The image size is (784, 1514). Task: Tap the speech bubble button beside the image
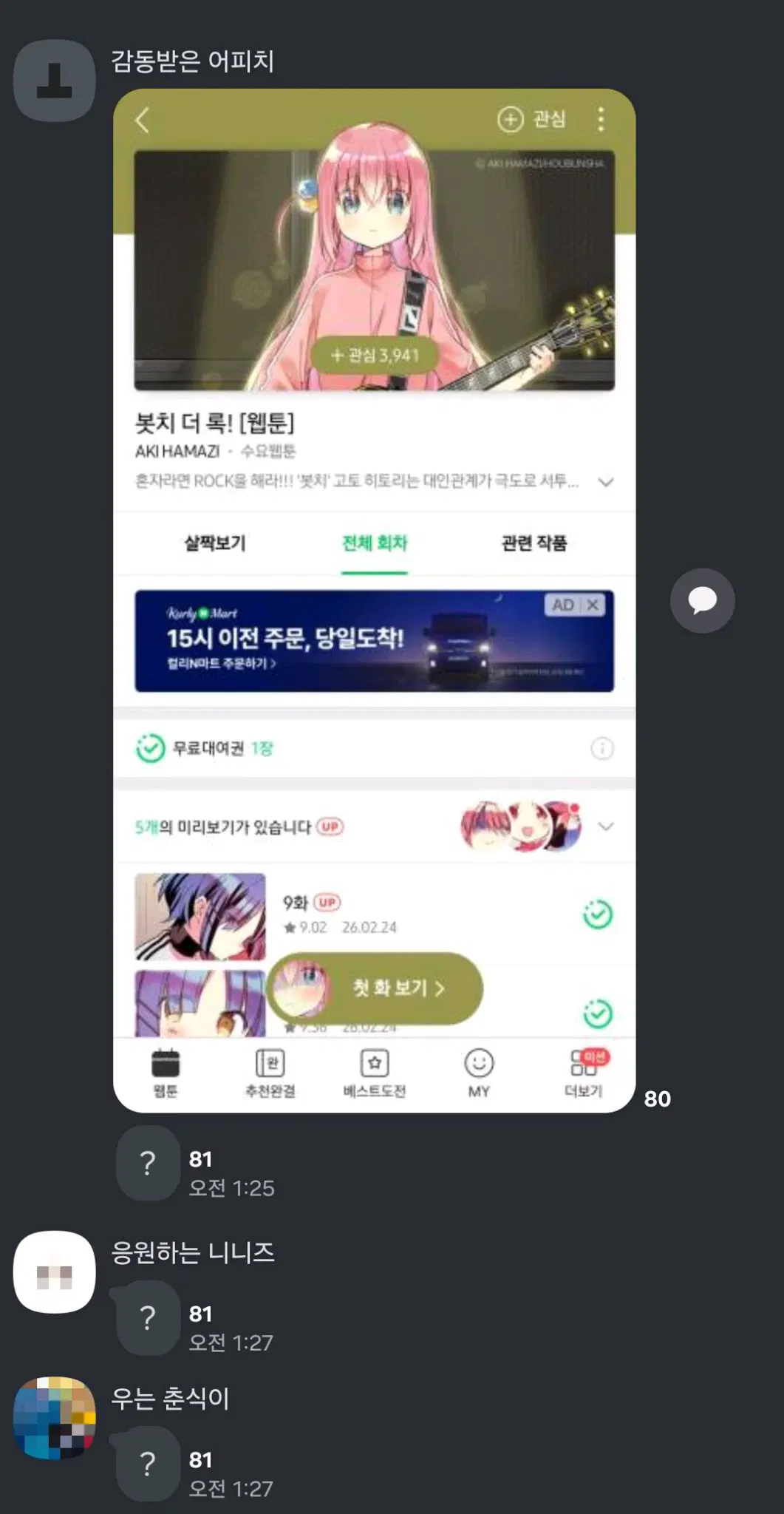[702, 600]
